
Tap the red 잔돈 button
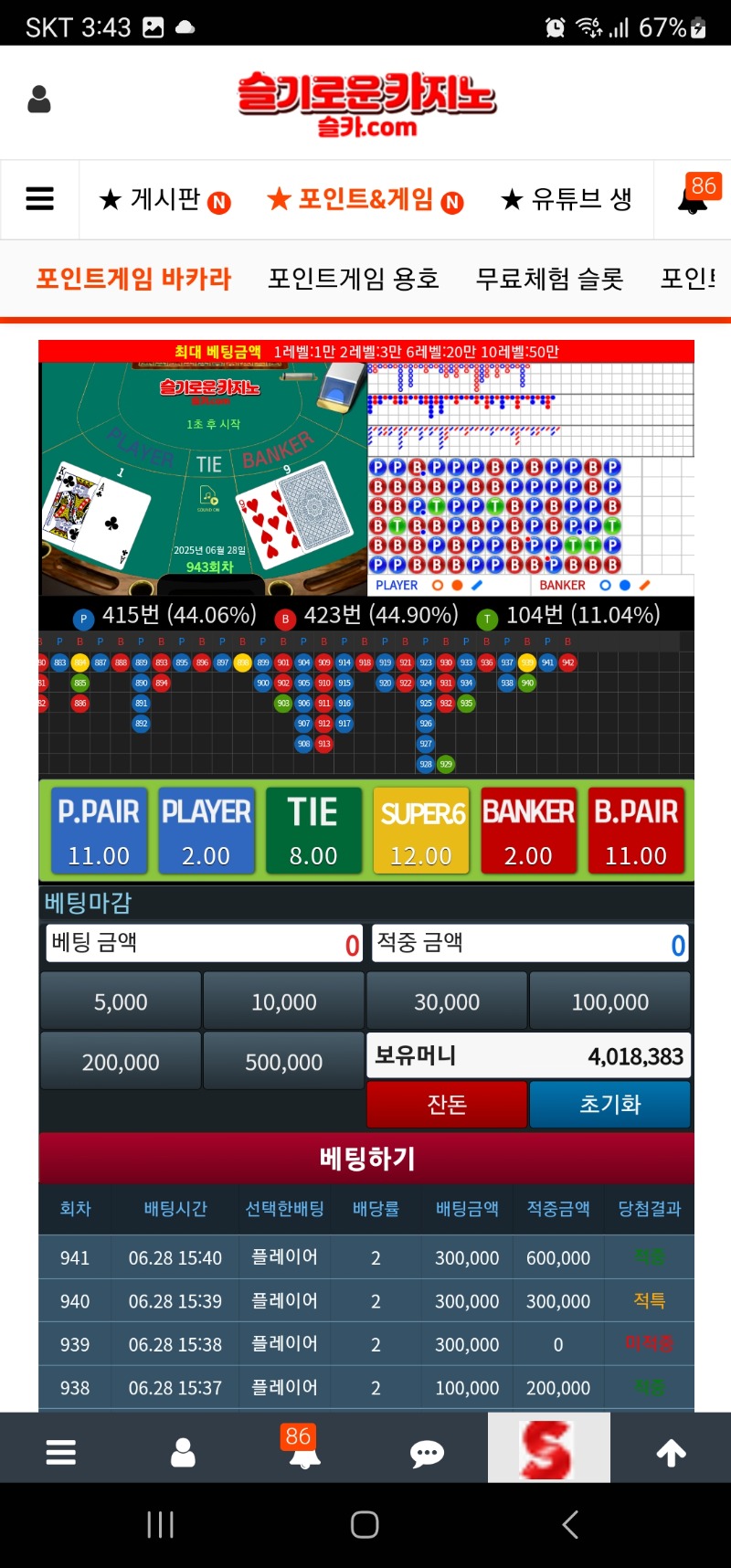click(447, 1105)
